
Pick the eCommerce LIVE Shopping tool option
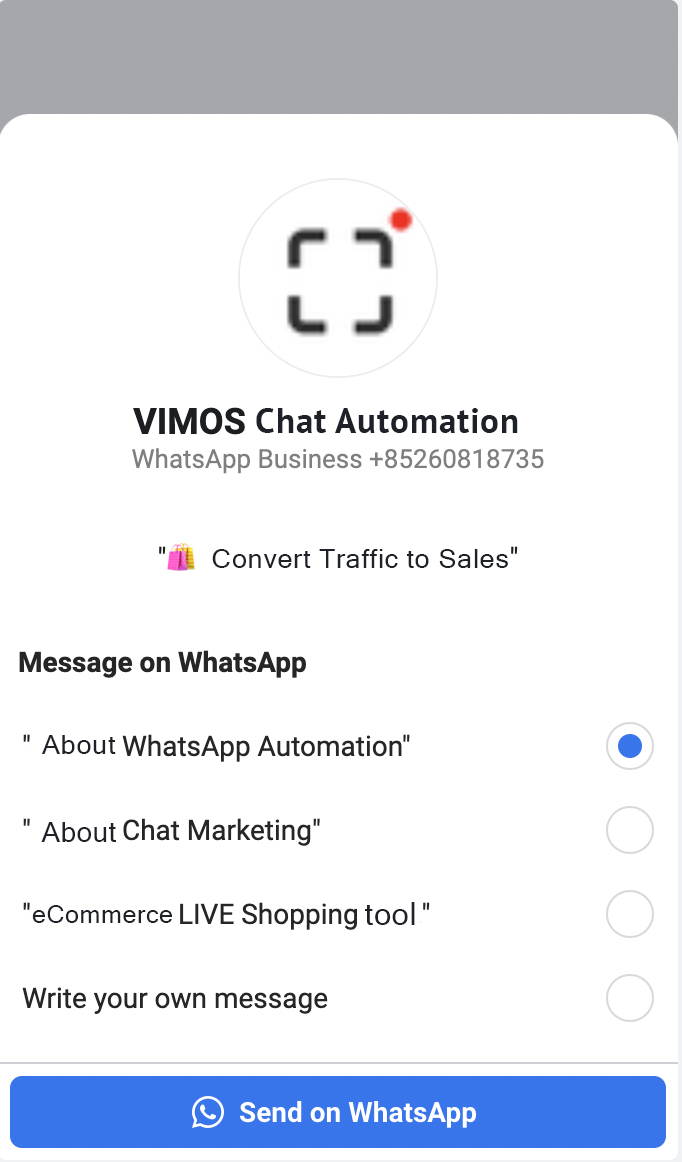pyautogui.click(x=629, y=915)
